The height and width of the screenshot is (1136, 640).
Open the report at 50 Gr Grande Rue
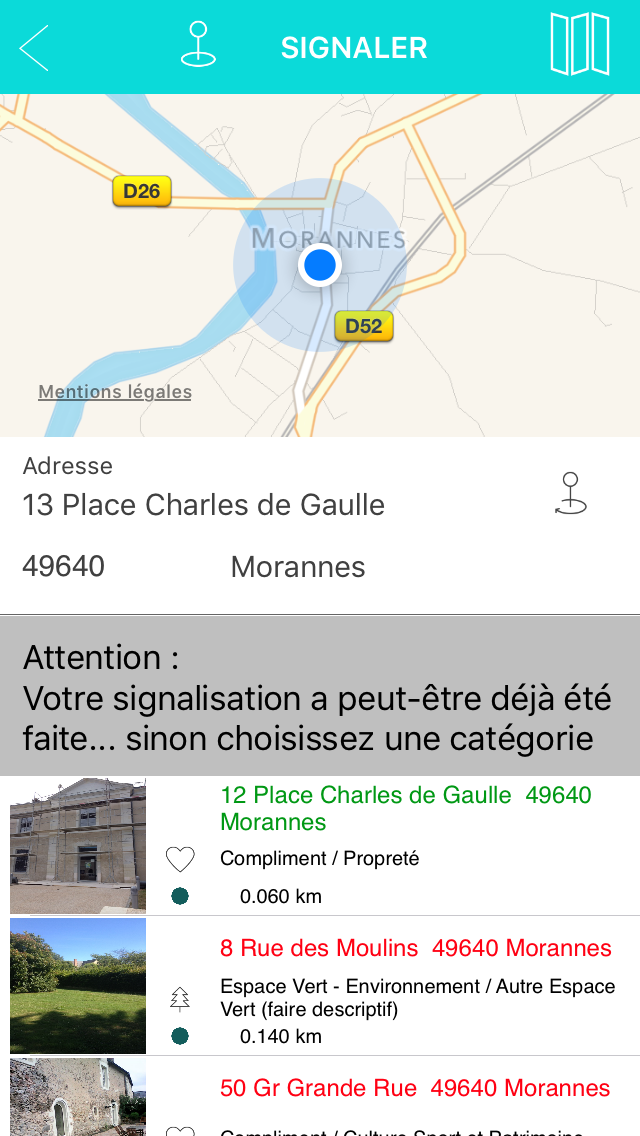click(x=415, y=1088)
